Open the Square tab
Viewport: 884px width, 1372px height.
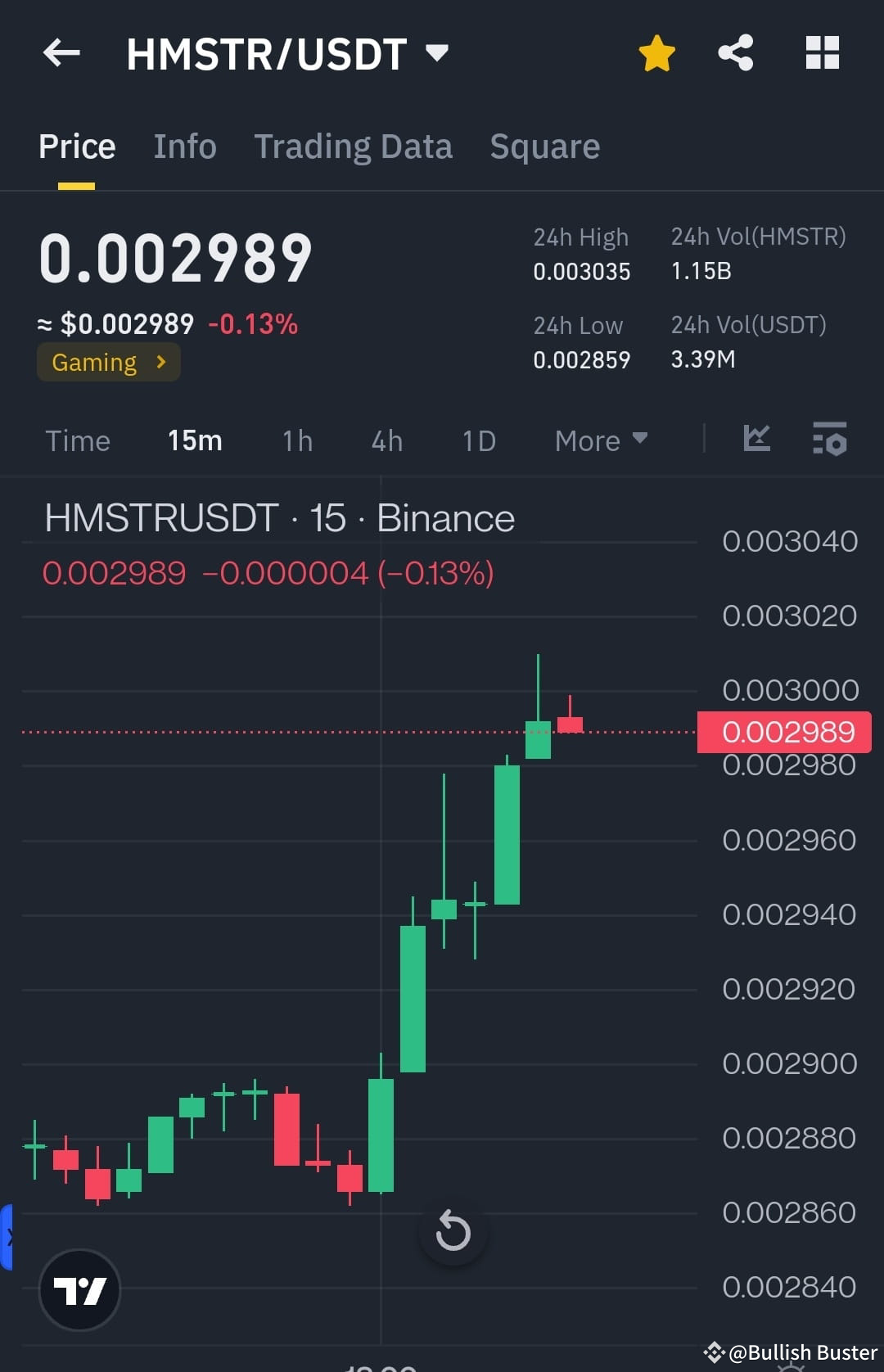coord(544,146)
